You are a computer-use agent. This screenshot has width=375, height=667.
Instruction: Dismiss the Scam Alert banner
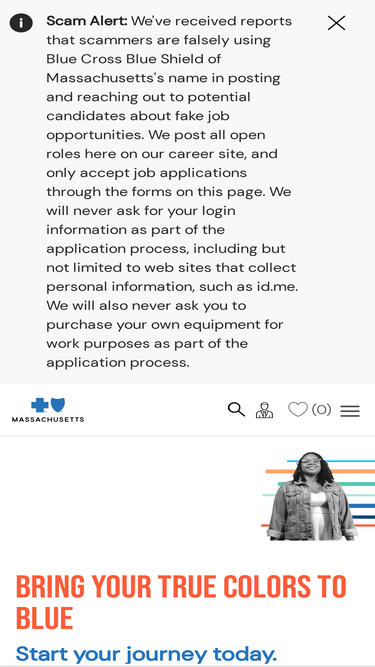coord(336,23)
